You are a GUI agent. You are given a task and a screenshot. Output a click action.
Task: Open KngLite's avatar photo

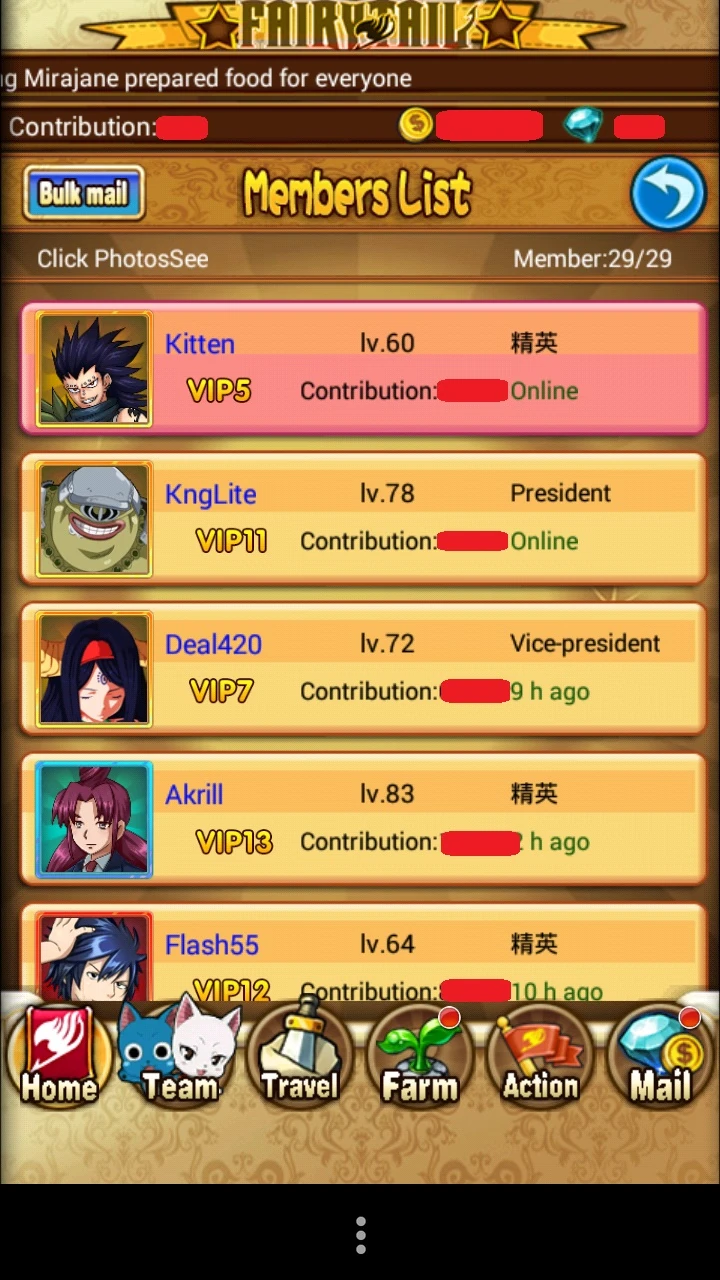[x=94, y=519]
